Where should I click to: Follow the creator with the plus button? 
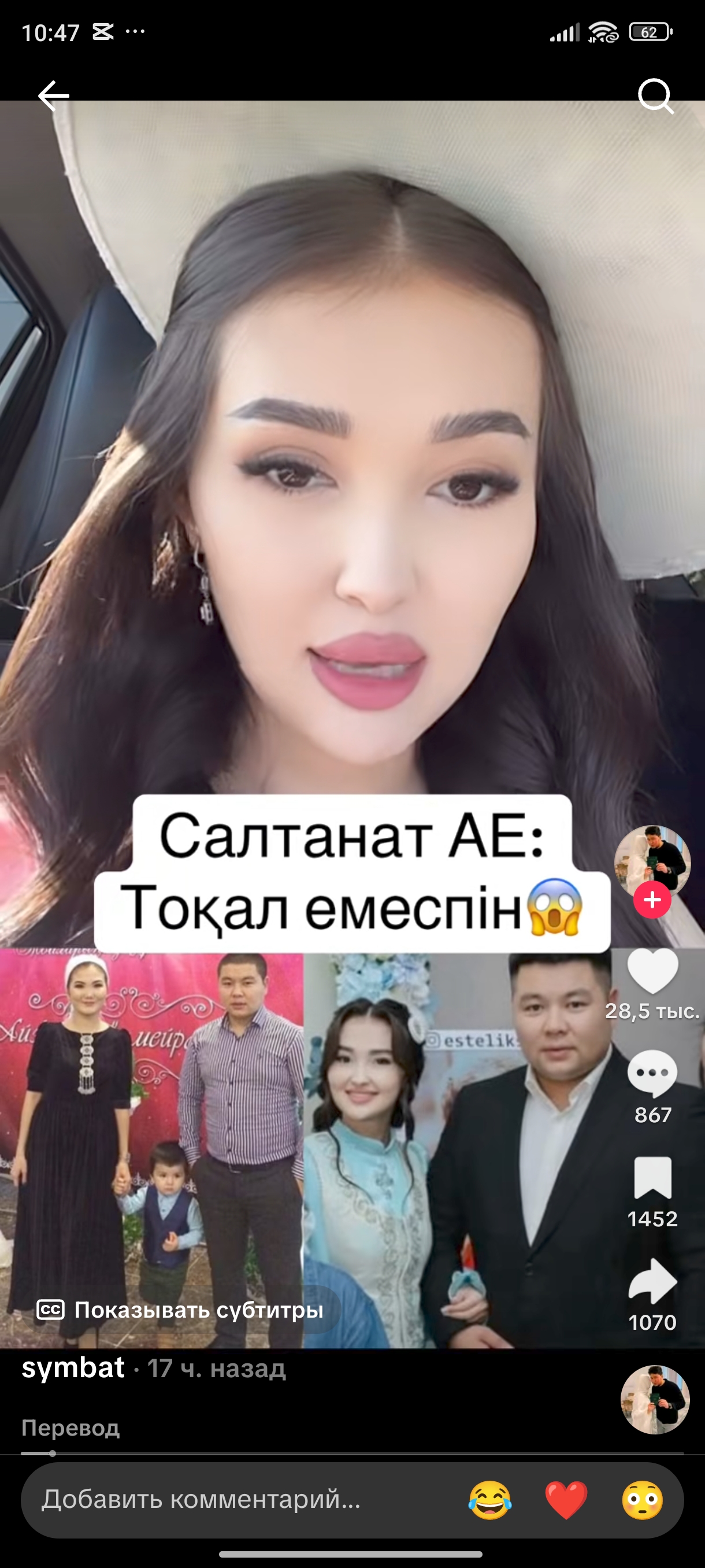[x=652, y=900]
